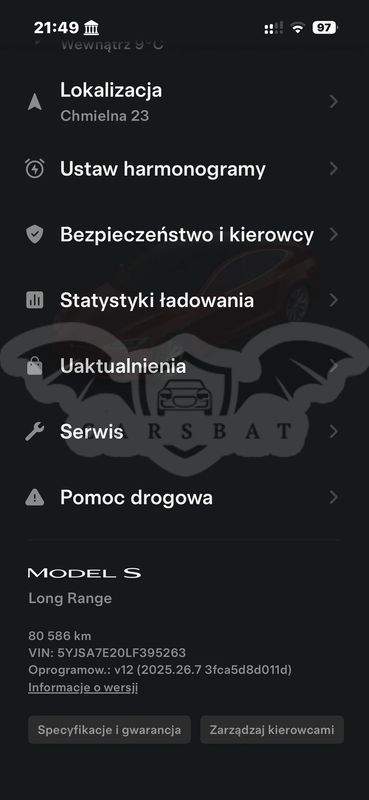Screen dimensions: 369x800
Task: Open the Serwis section
Action: pos(184,432)
